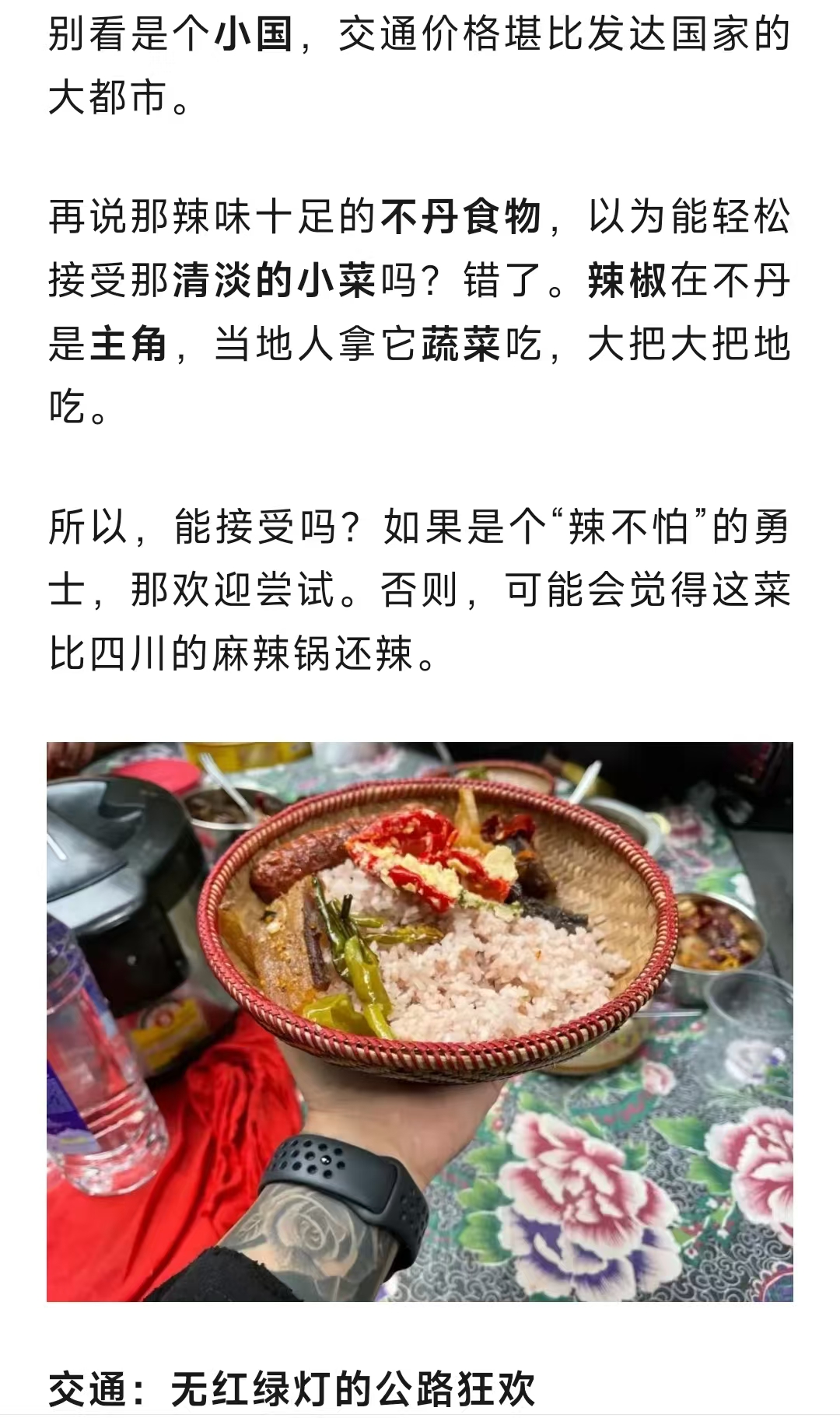
Task: Open the Bhutanese food photo in the article
Action: point(420,1021)
